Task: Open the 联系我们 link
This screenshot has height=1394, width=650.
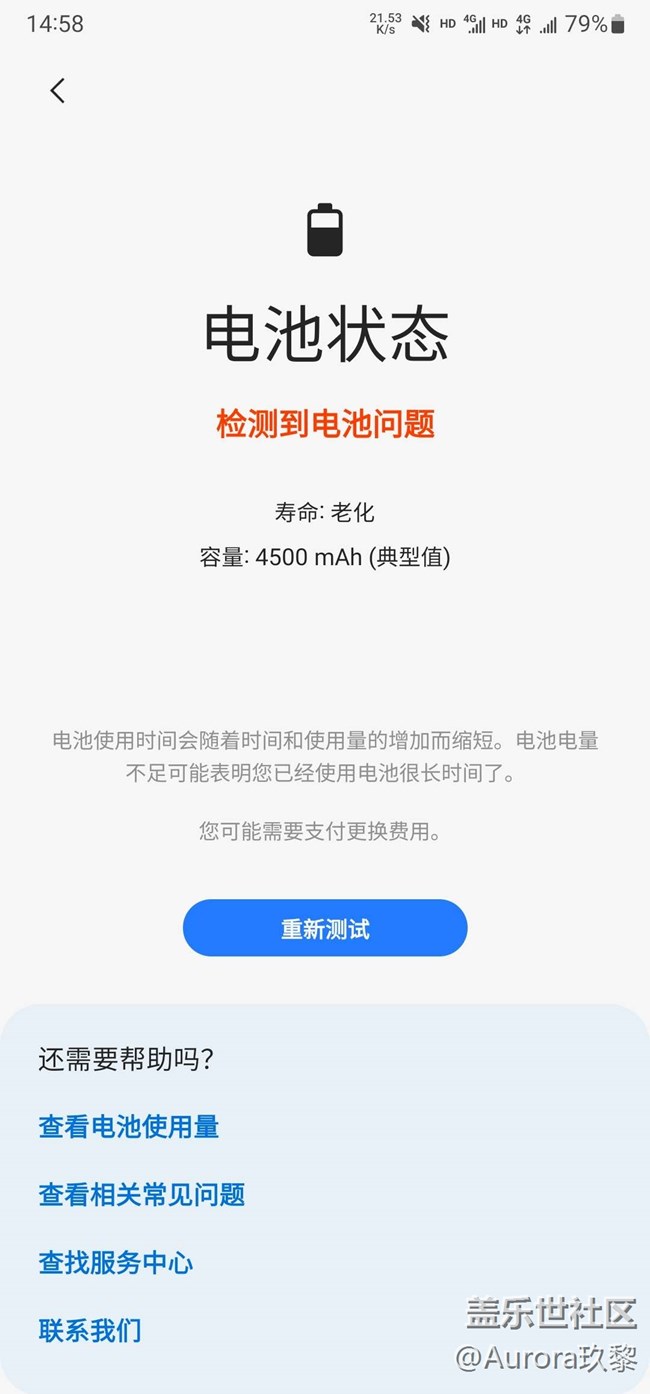Action: (x=90, y=1330)
